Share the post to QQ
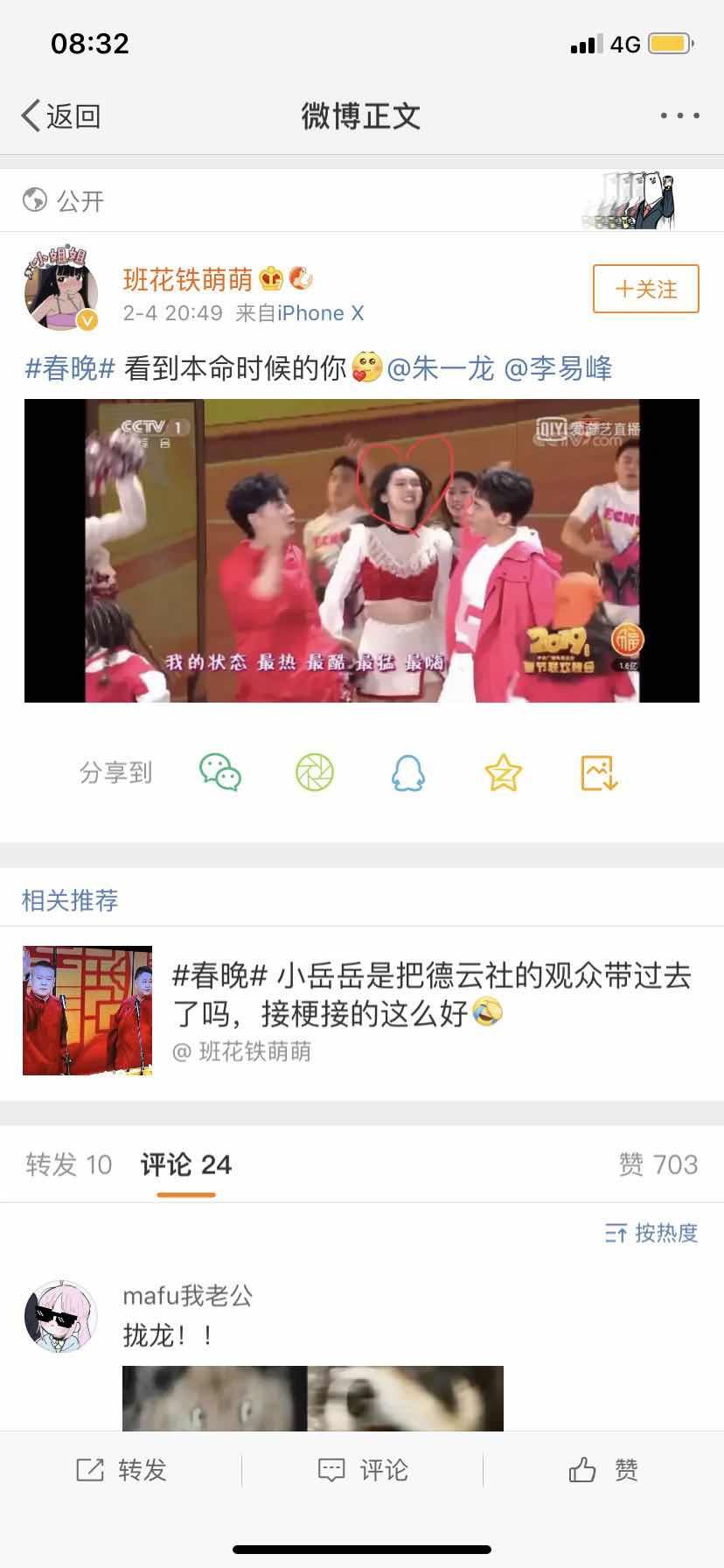The height and width of the screenshot is (1568, 724). point(408,773)
